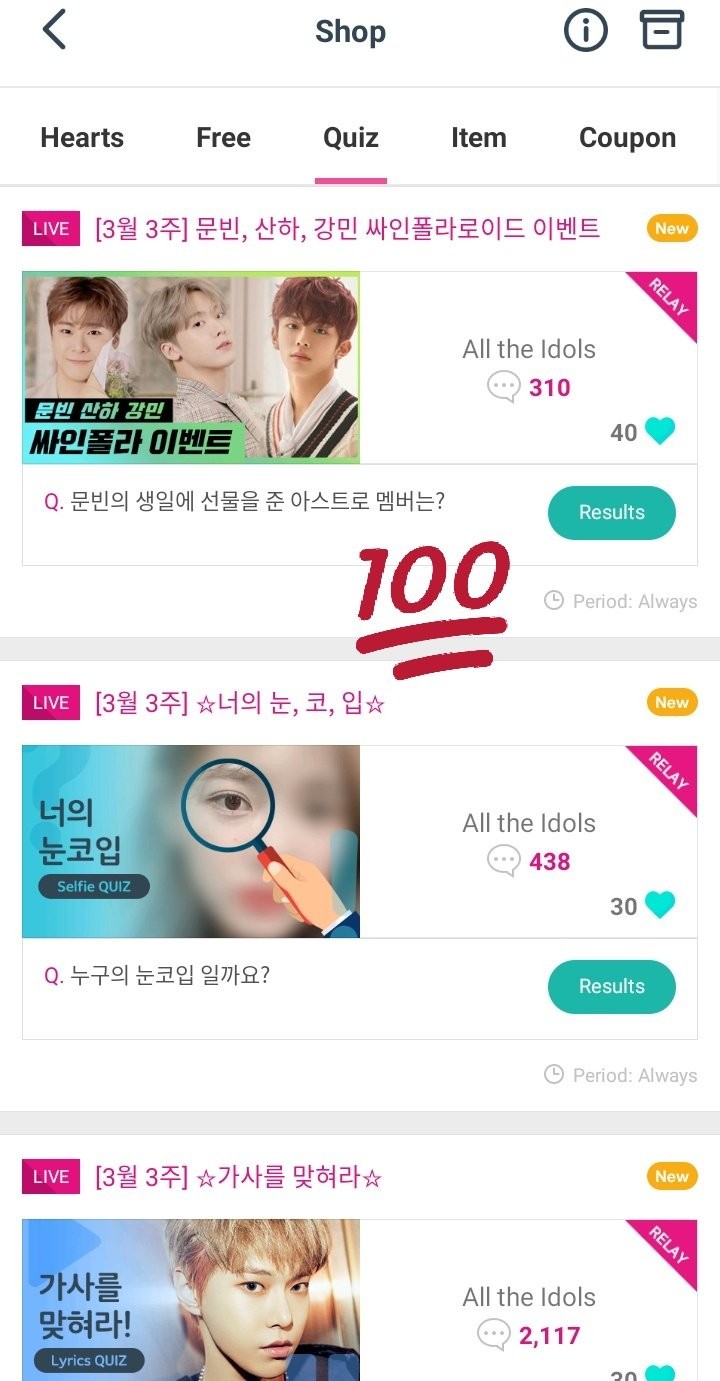Image resolution: width=720 pixels, height=1381 pixels.
Task: Switch to the Free tab
Action: coord(223,138)
